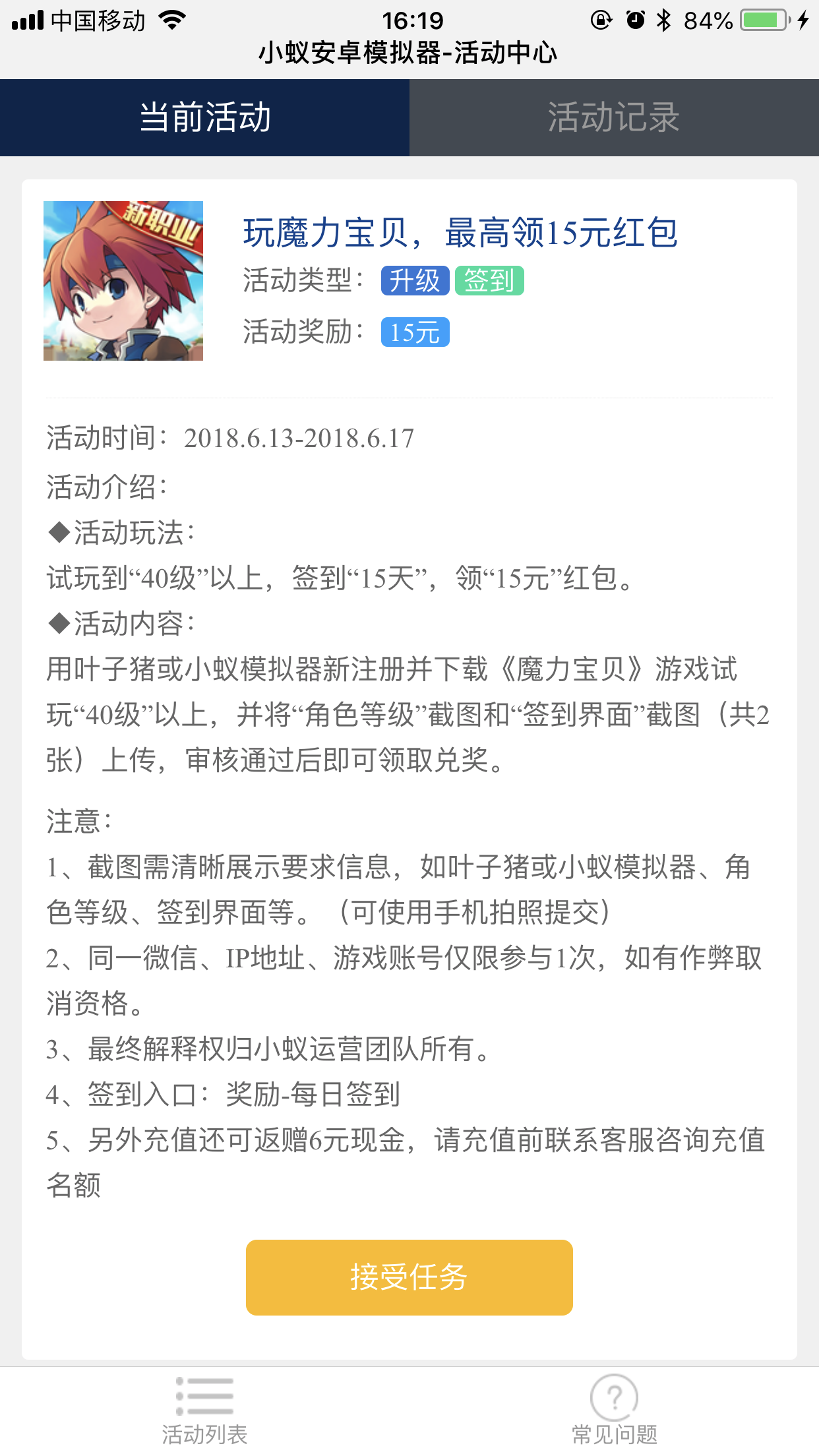The width and height of the screenshot is (819, 1456).
Task: Switch to the 活动记录 tab
Action: pos(613,117)
